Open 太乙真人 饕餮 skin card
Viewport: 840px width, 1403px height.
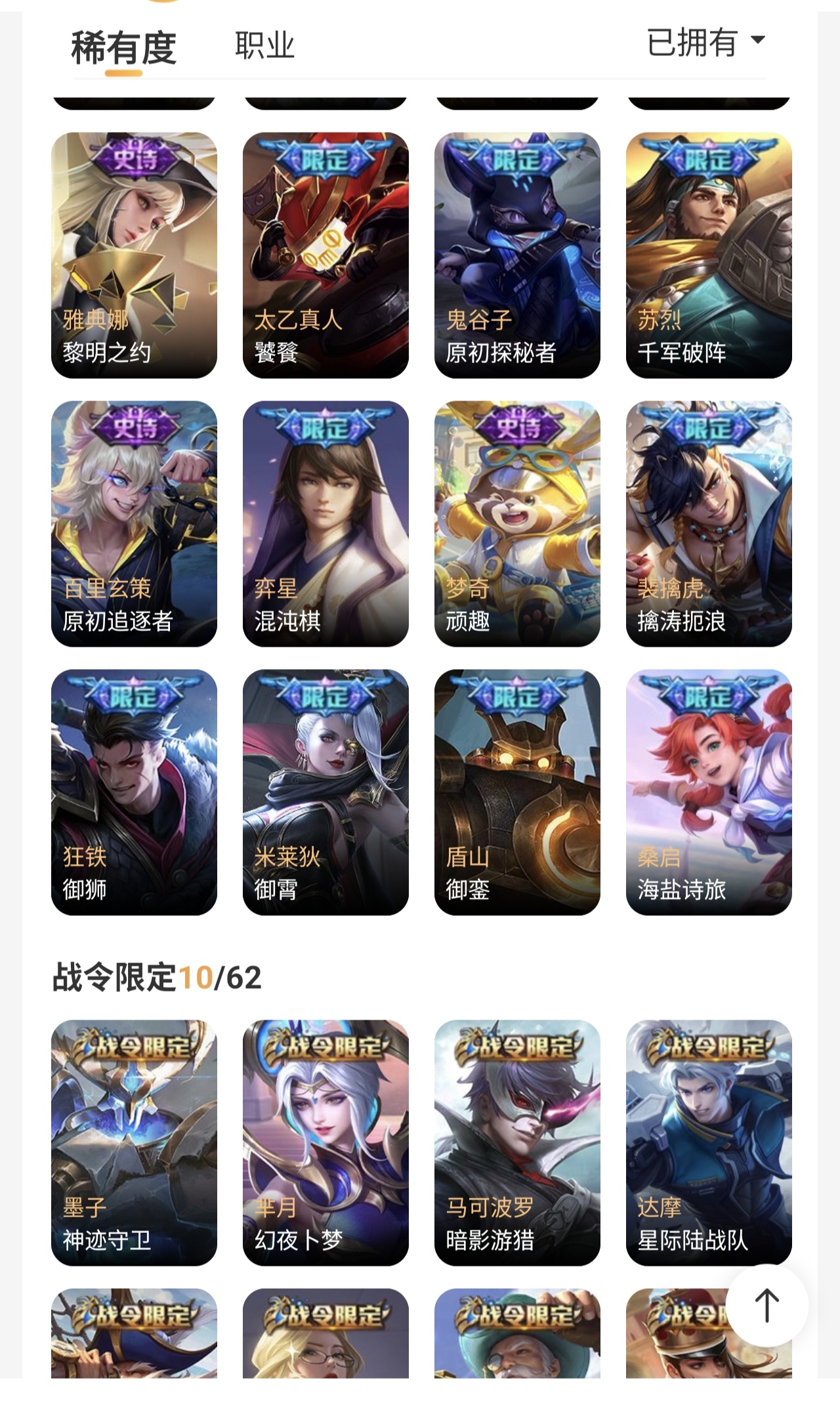pyautogui.click(x=325, y=255)
